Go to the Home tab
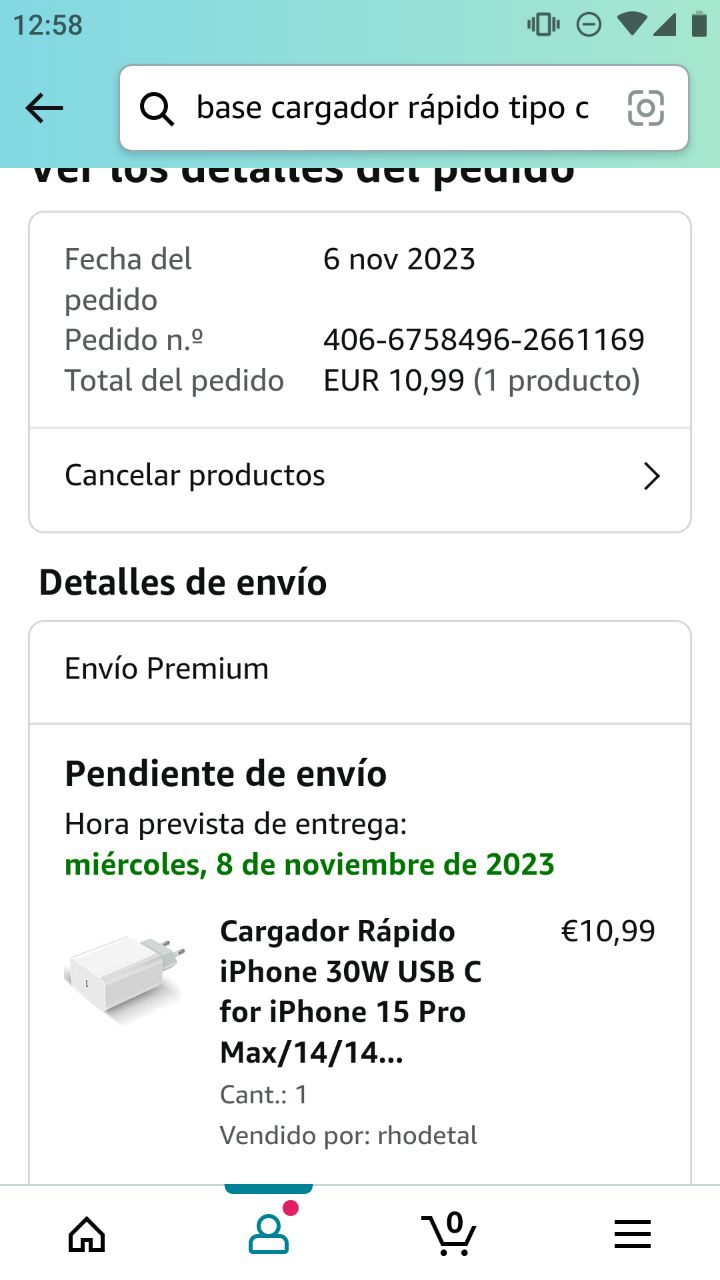720x1280 pixels. coord(87,1234)
